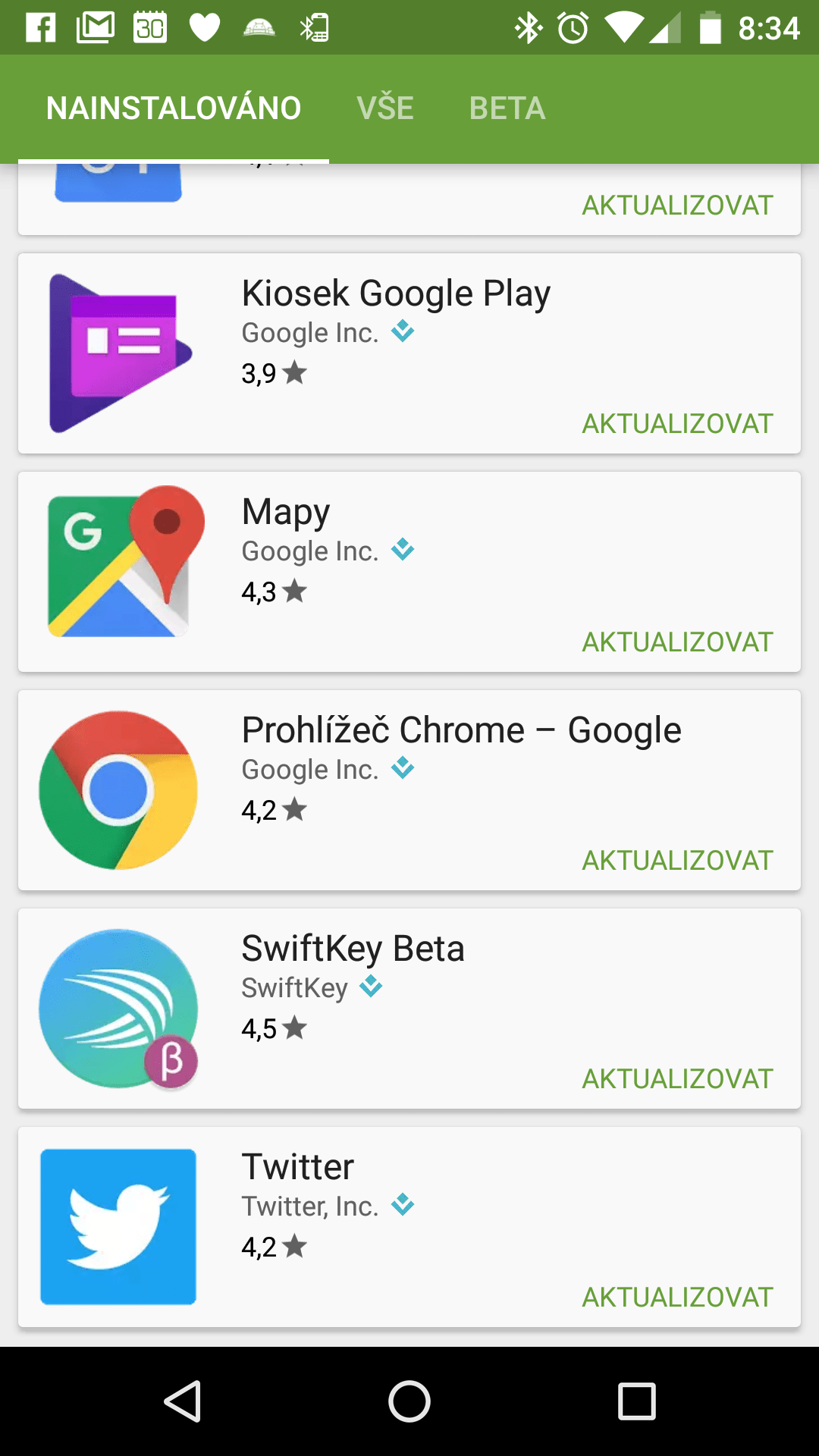Tap AKTUALIZOVAT for Mapy

[x=677, y=642]
